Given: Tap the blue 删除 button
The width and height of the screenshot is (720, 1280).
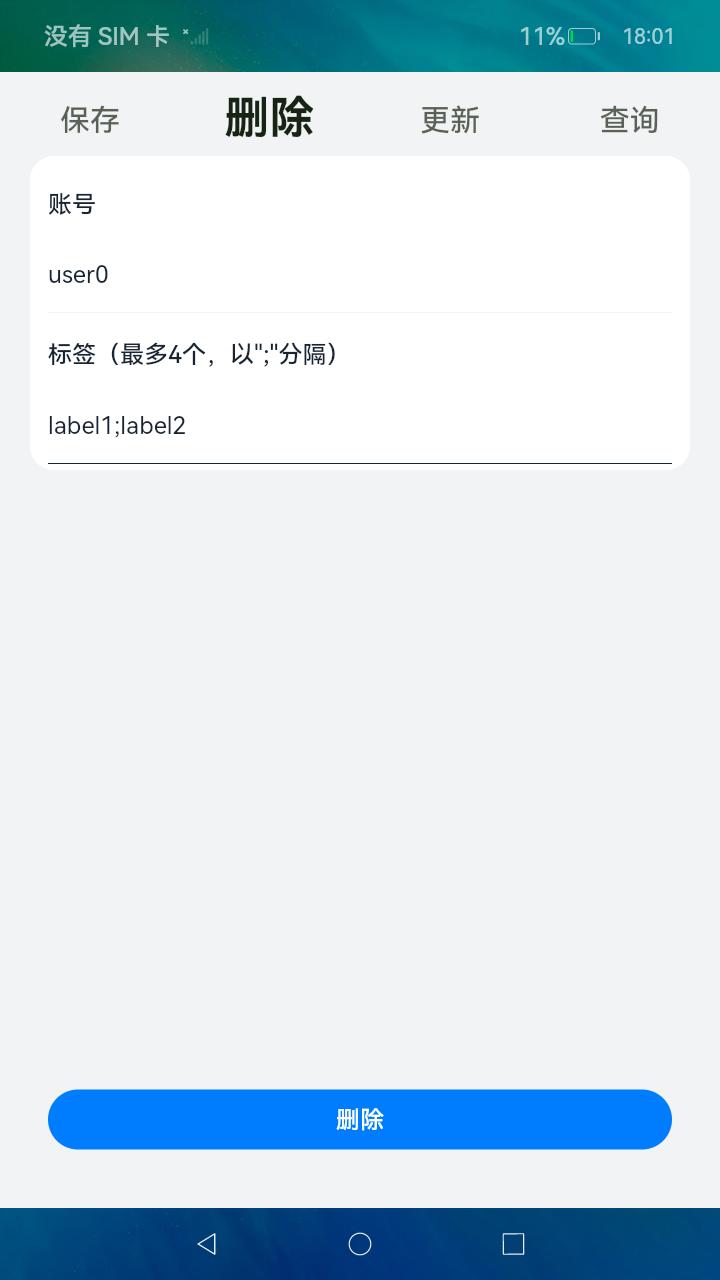Looking at the screenshot, I should click(x=360, y=1119).
